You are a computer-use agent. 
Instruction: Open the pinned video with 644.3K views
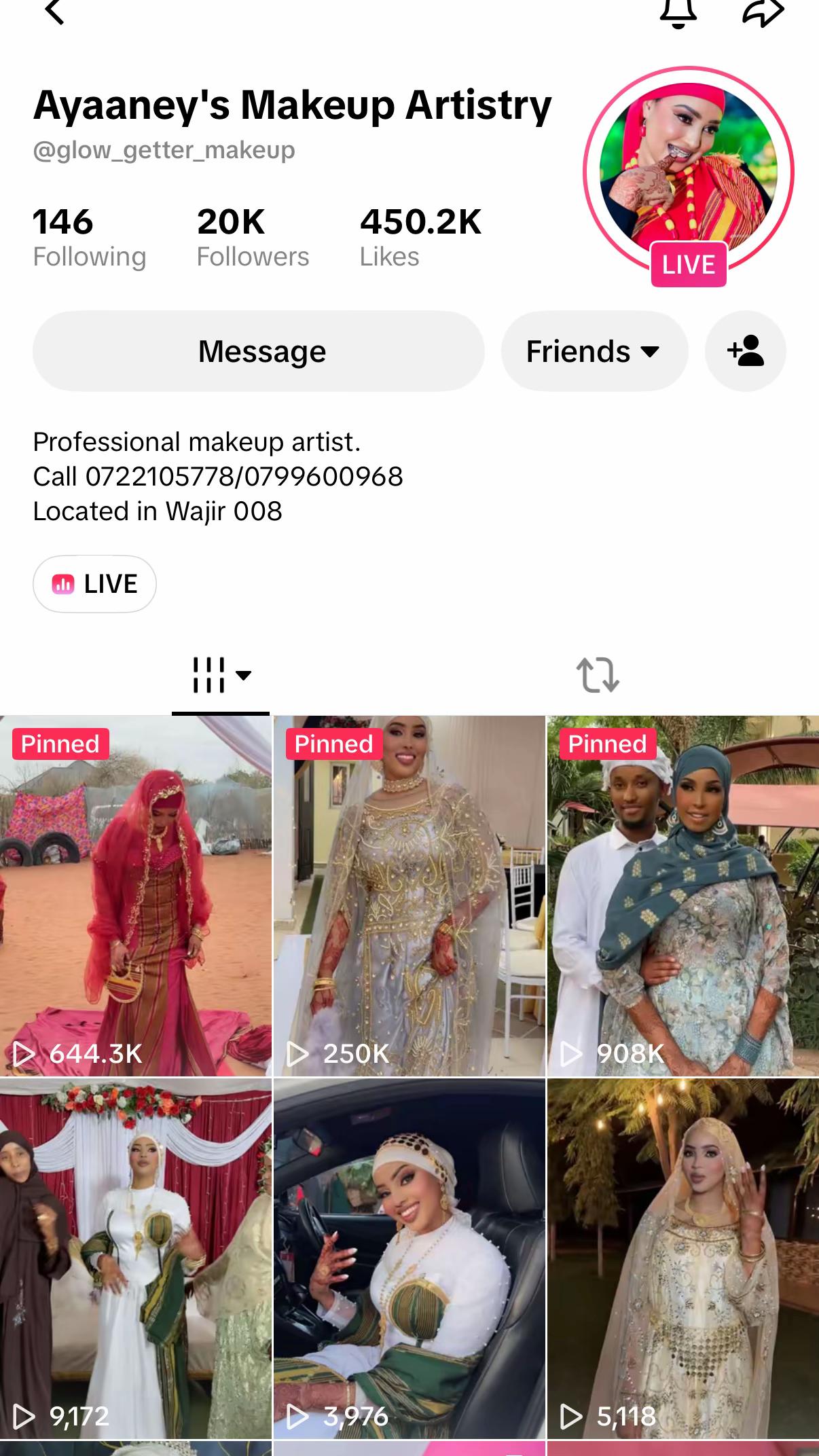136,896
